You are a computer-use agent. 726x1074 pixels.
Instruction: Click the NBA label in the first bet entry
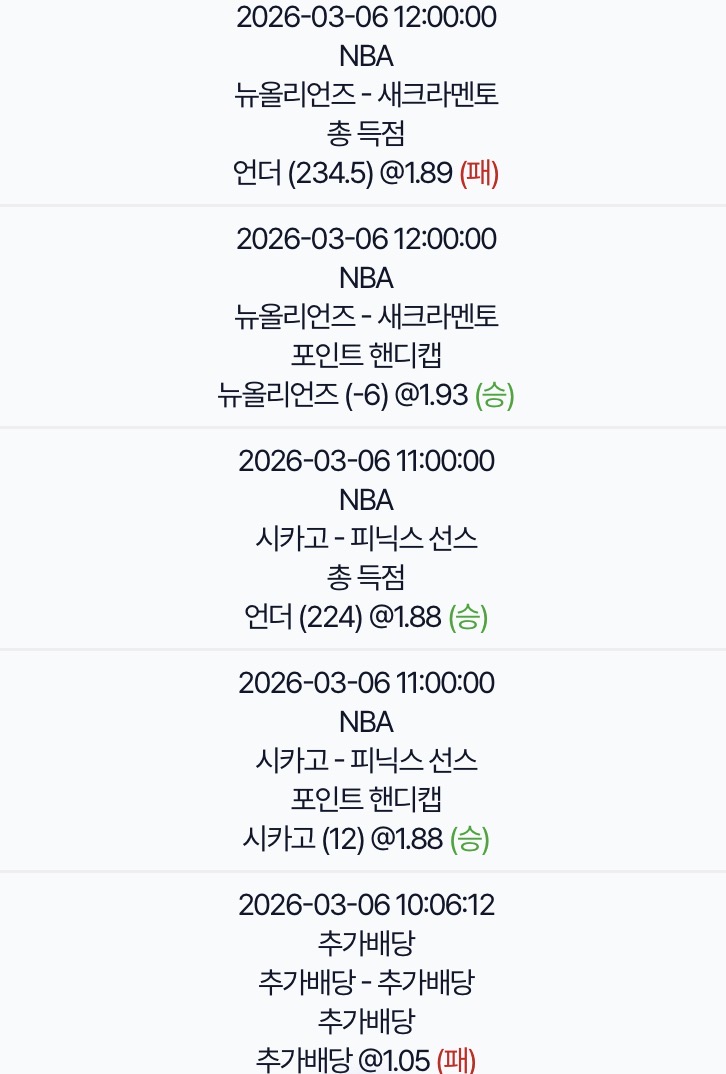click(x=366, y=55)
